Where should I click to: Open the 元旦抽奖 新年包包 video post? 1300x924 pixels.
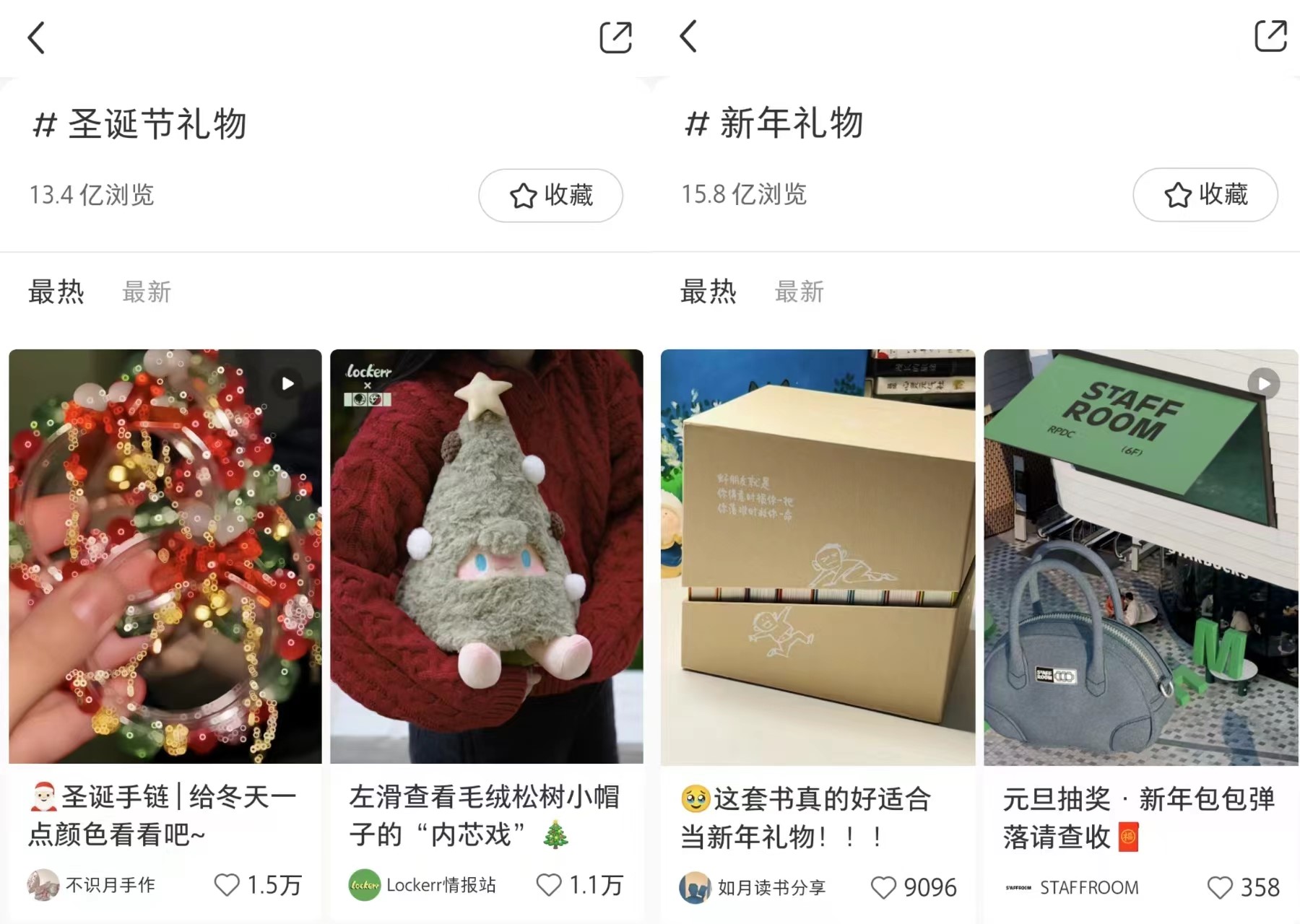pos(1140,556)
